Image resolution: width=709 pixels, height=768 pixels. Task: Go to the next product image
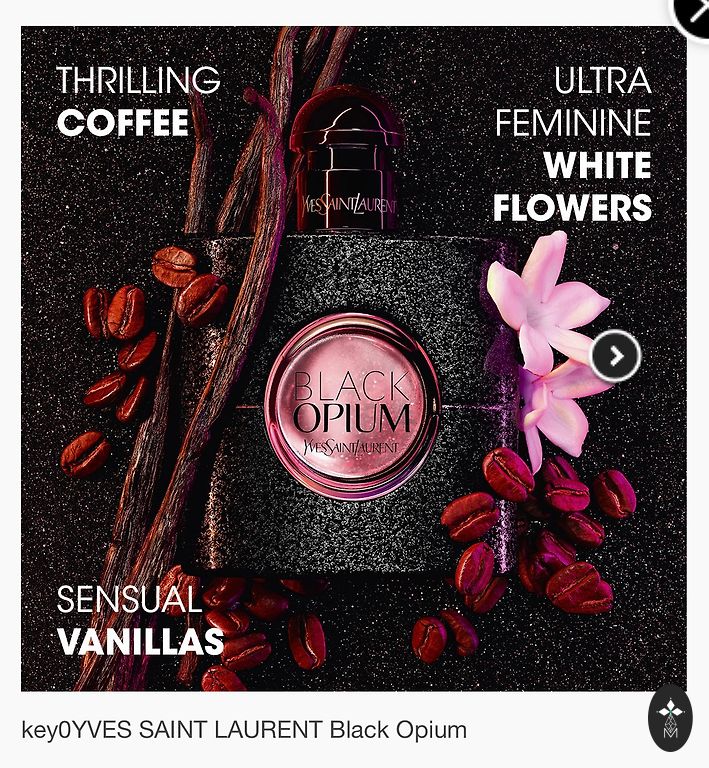pos(614,356)
